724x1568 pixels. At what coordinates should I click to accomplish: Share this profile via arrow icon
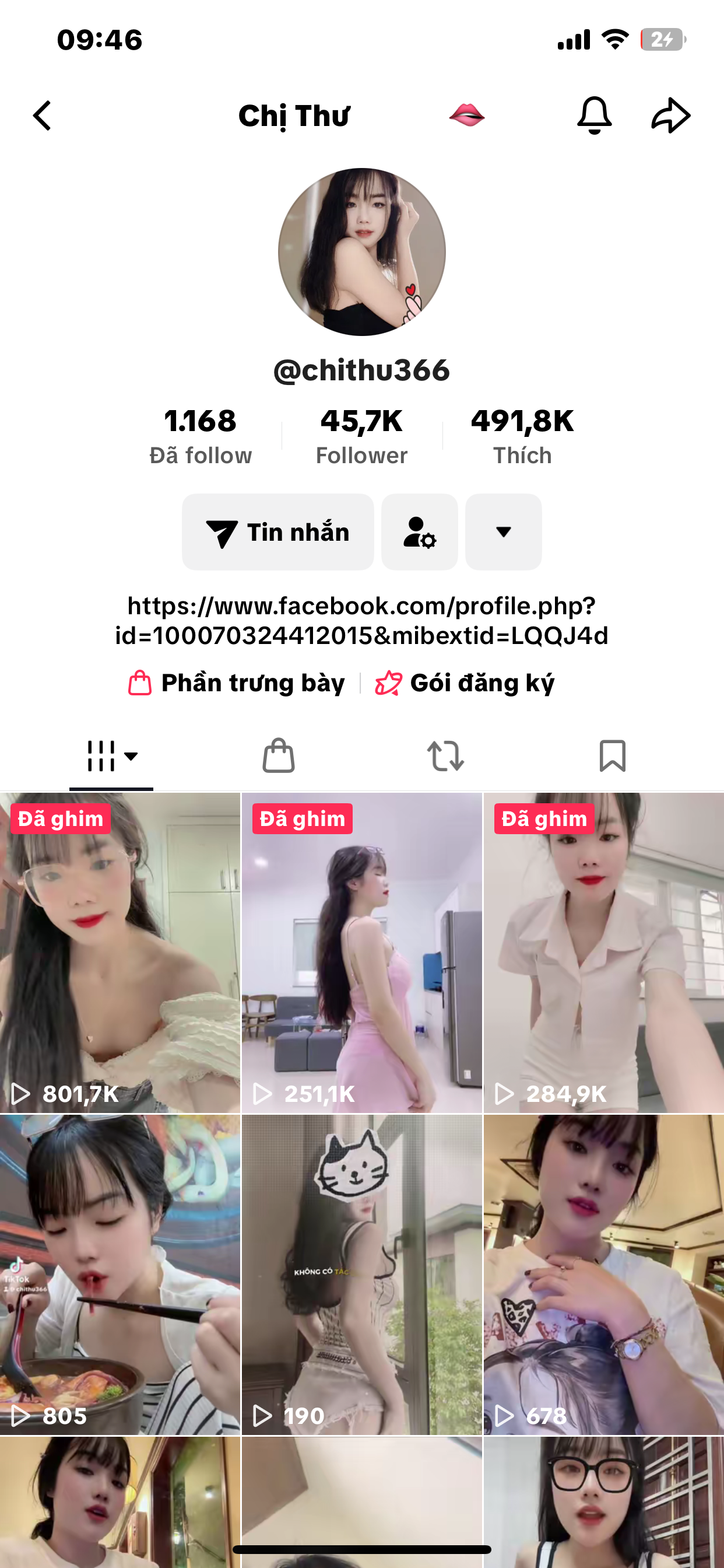tap(670, 116)
